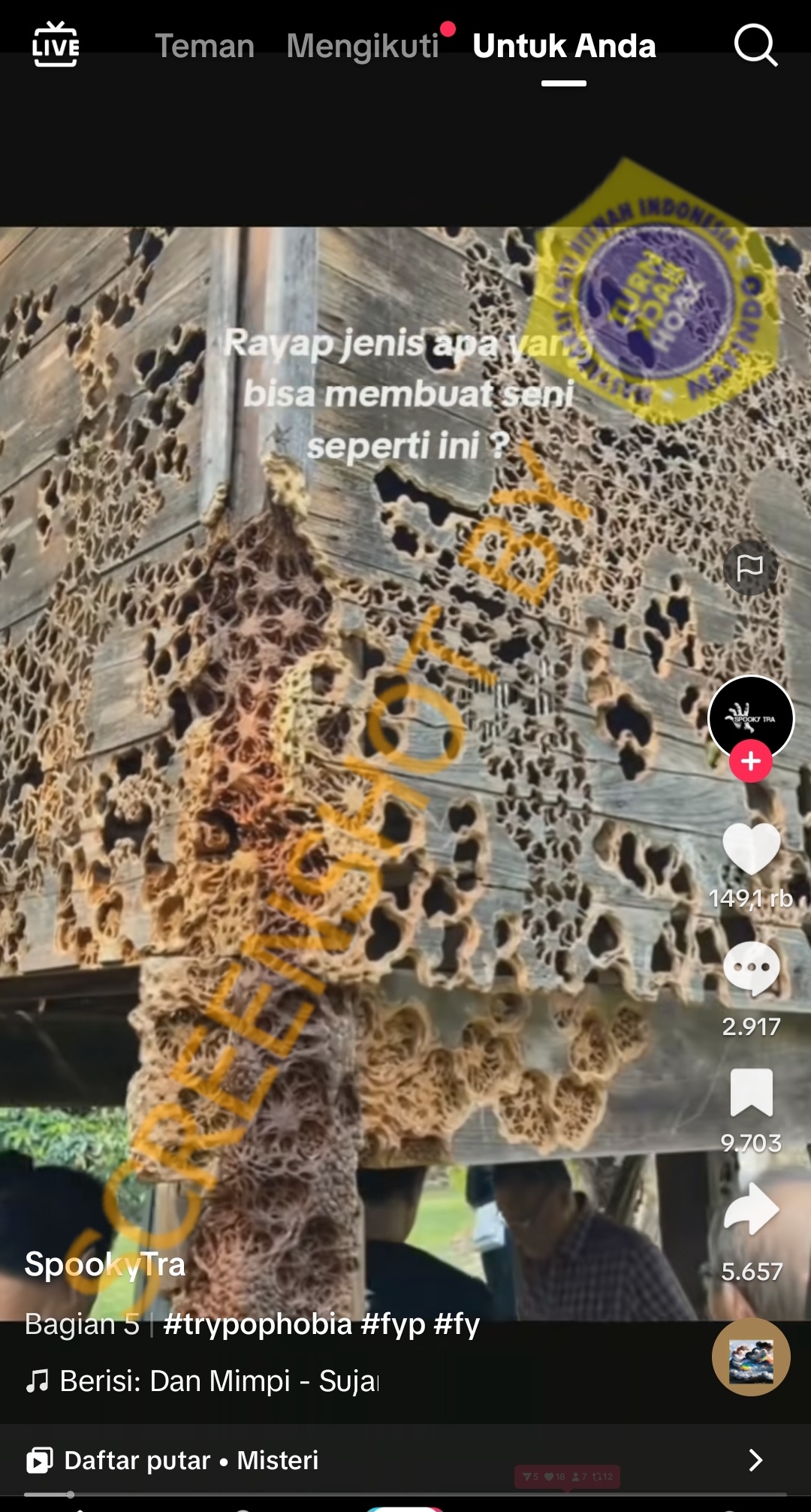Switch to the Teman tab
Viewport: 811px width, 1512px height.
[204, 46]
